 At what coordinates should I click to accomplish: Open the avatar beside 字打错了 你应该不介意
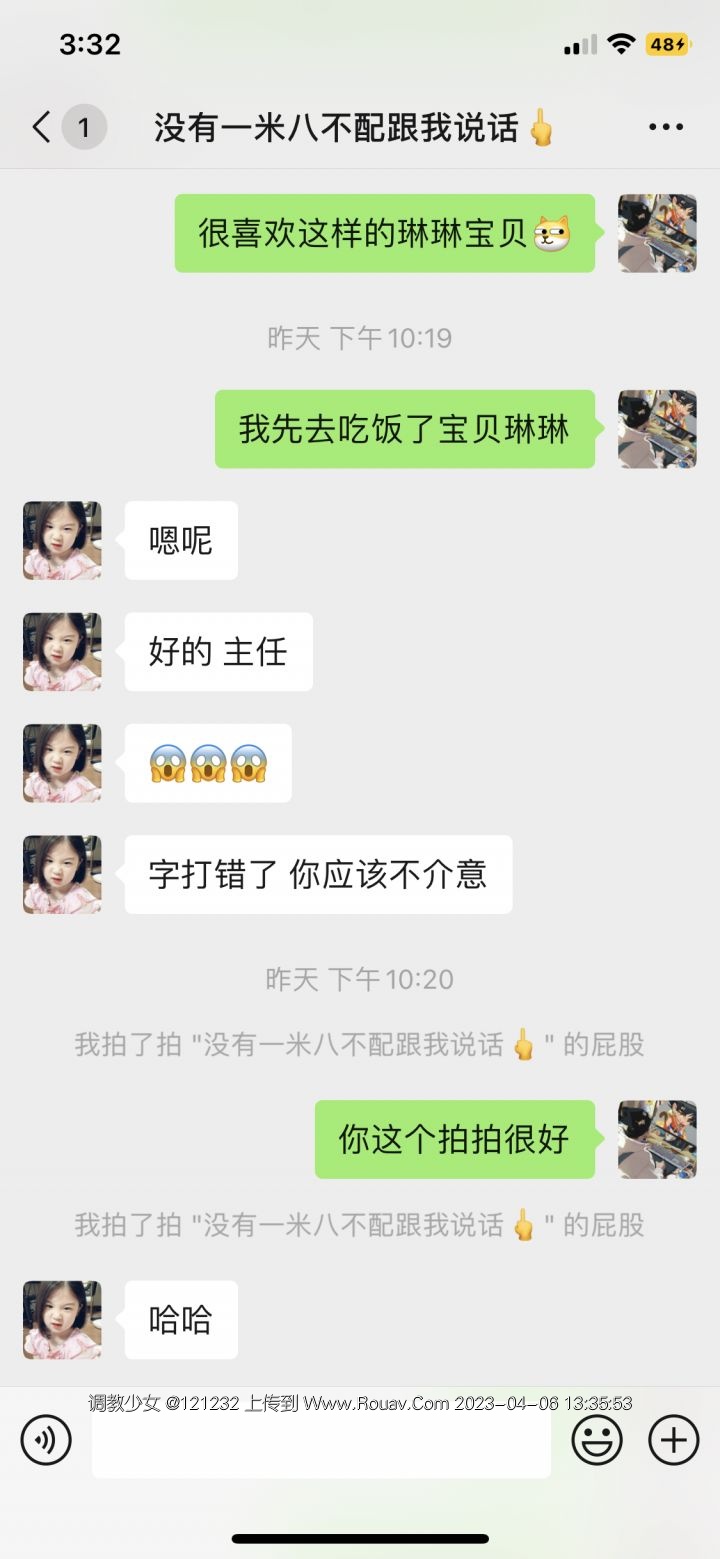pos(62,875)
